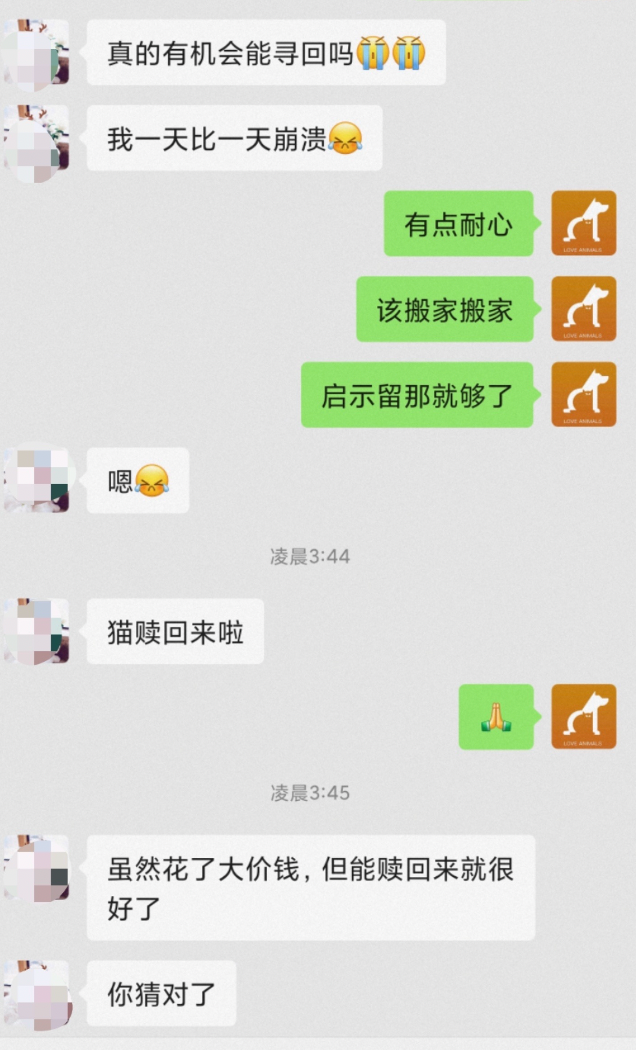
Task: Tap the avatar next to '我一天比一天崩溃'
Action: (36, 138)
